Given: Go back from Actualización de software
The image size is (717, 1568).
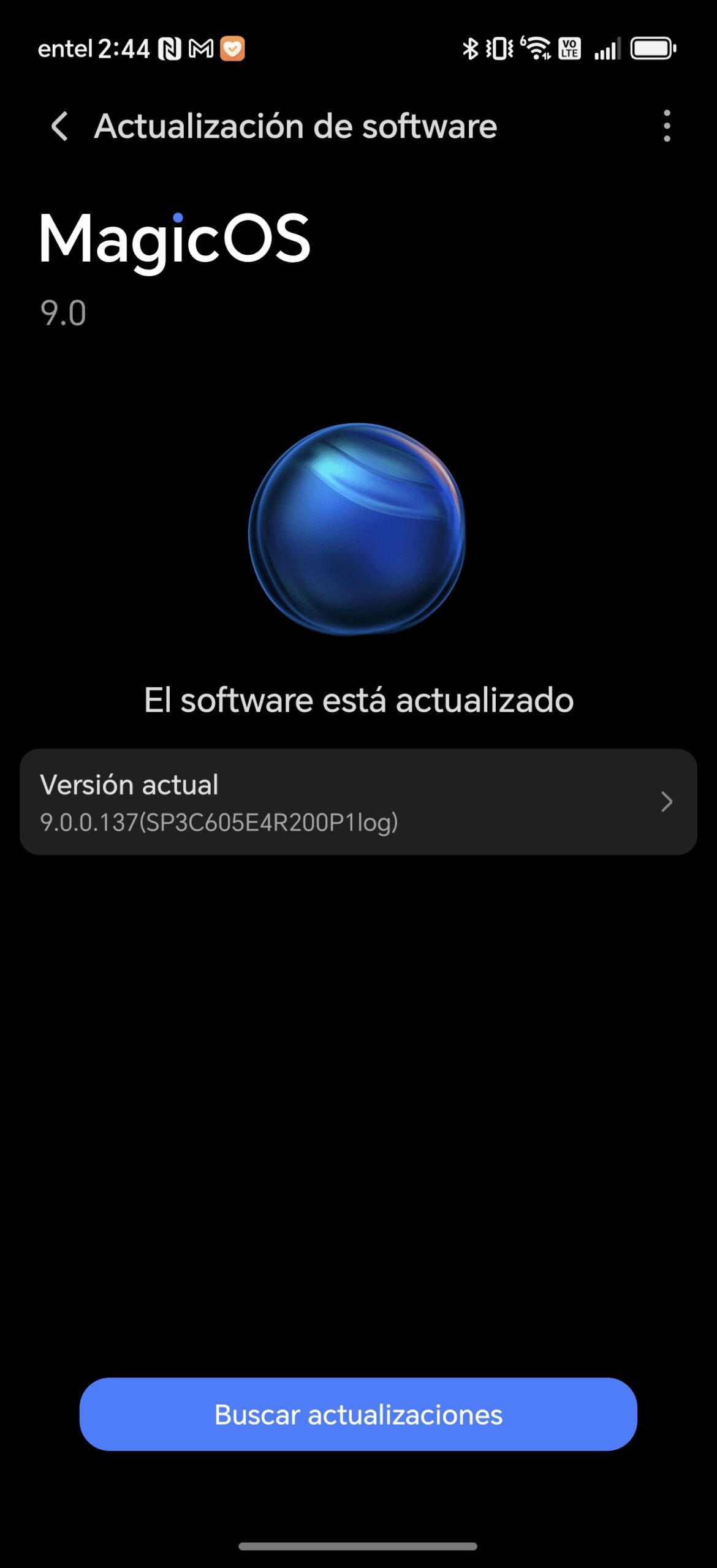Looking at the screenshot, I should click(x=59, y=127).
